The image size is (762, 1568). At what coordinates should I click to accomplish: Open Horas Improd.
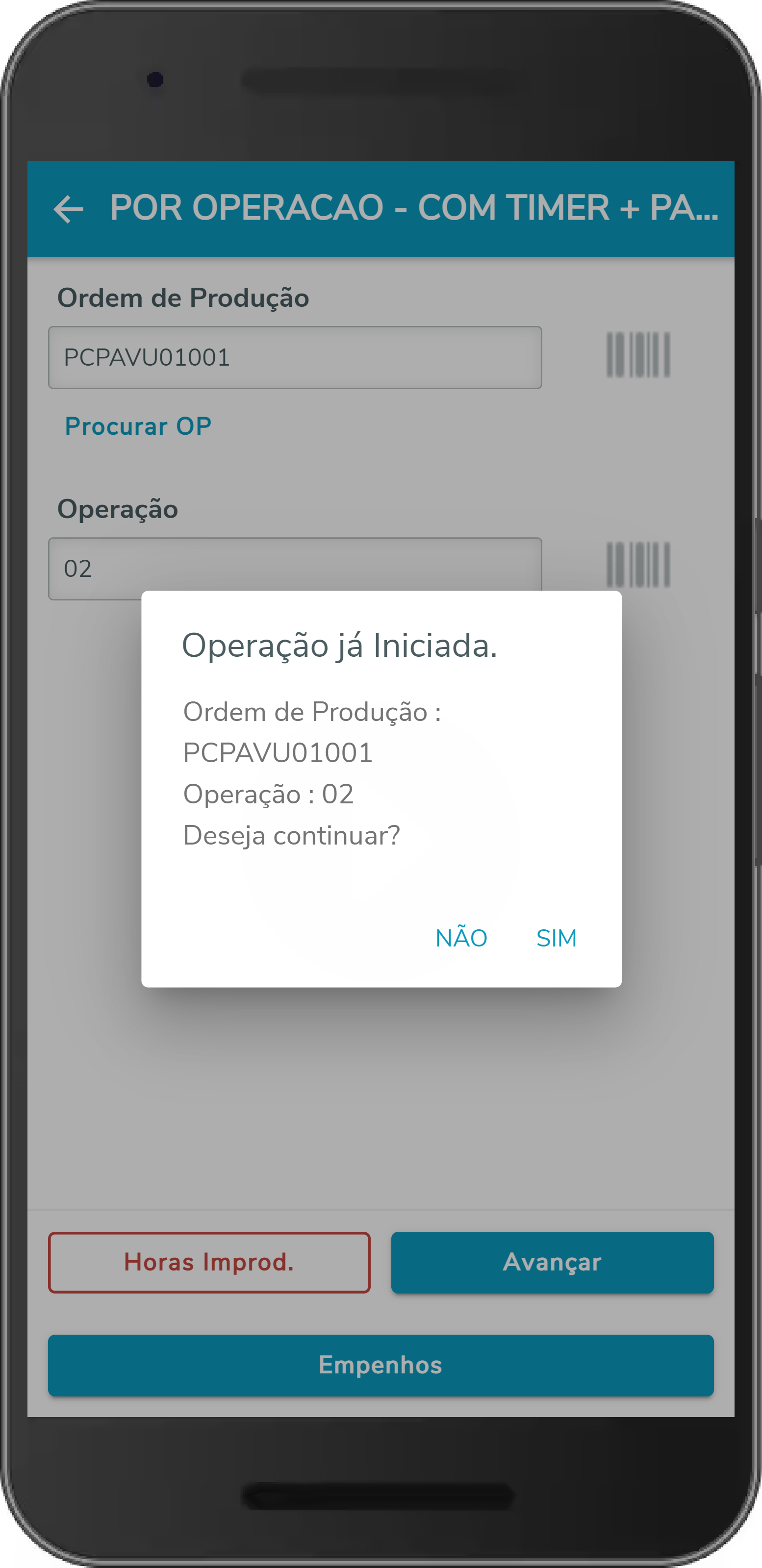[209, 1263]
